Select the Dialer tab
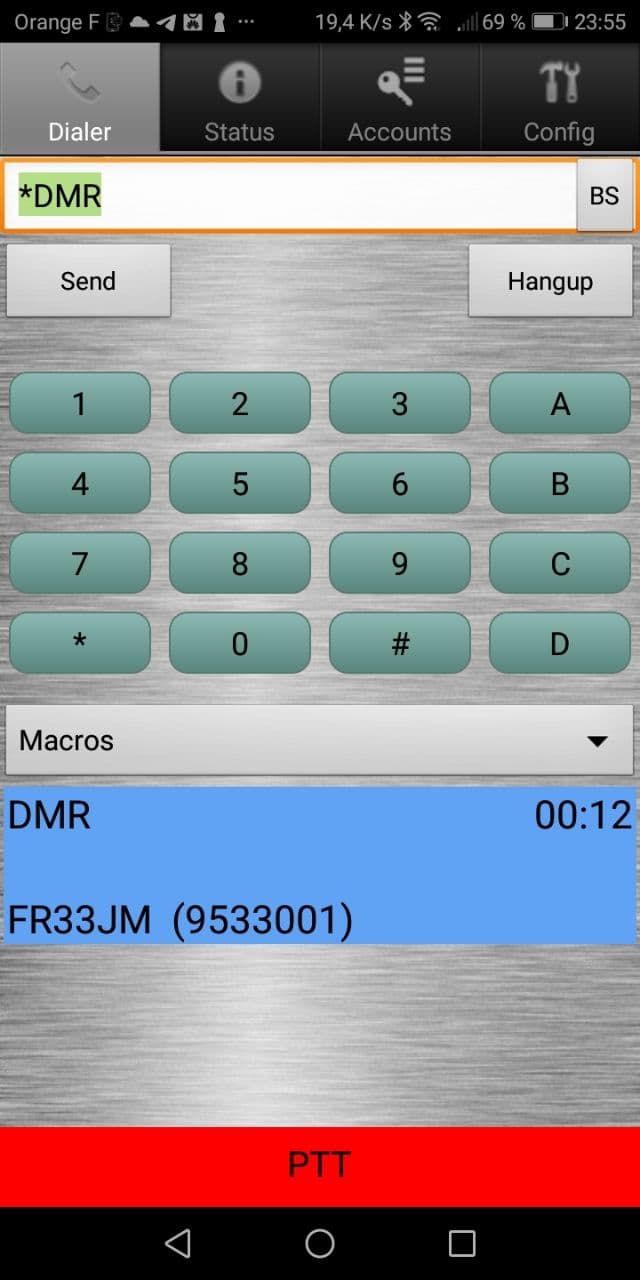Screen dimensions: 640x1280 (79, 100)
